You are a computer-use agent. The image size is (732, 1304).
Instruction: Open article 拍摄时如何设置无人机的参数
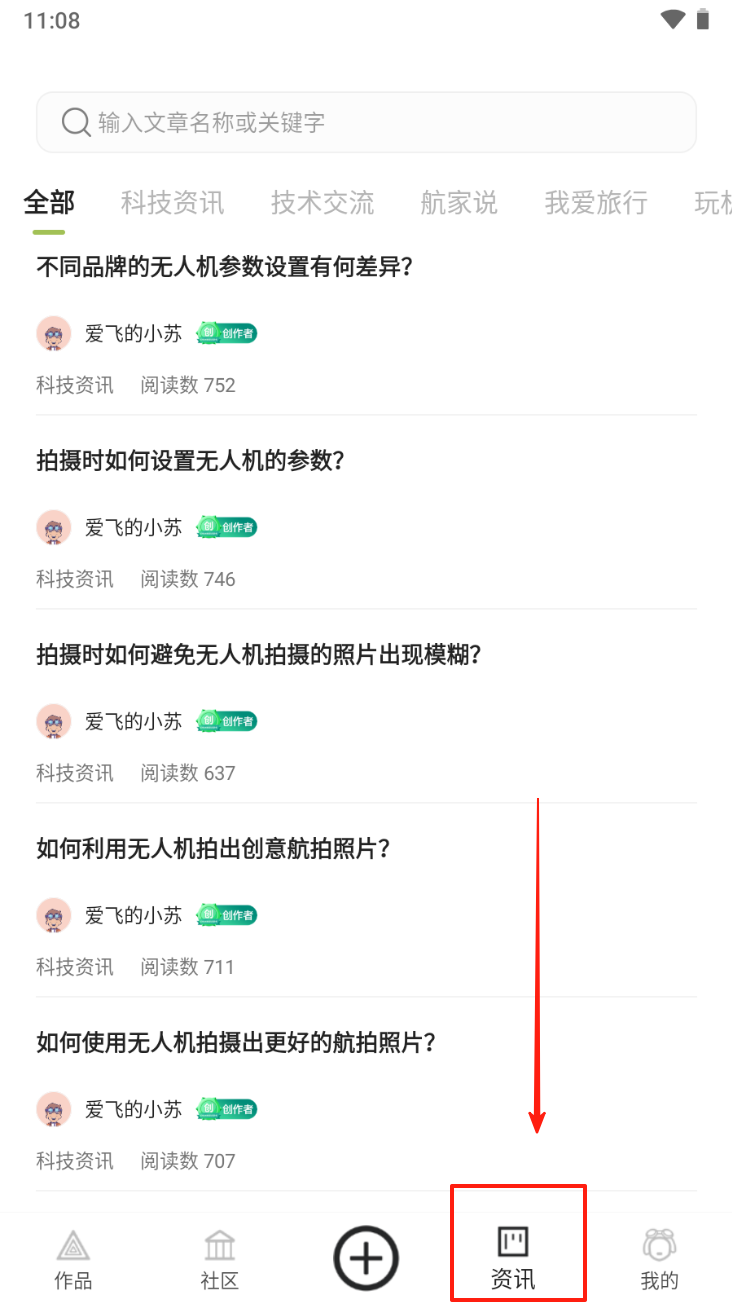click(x=190, y=461)
